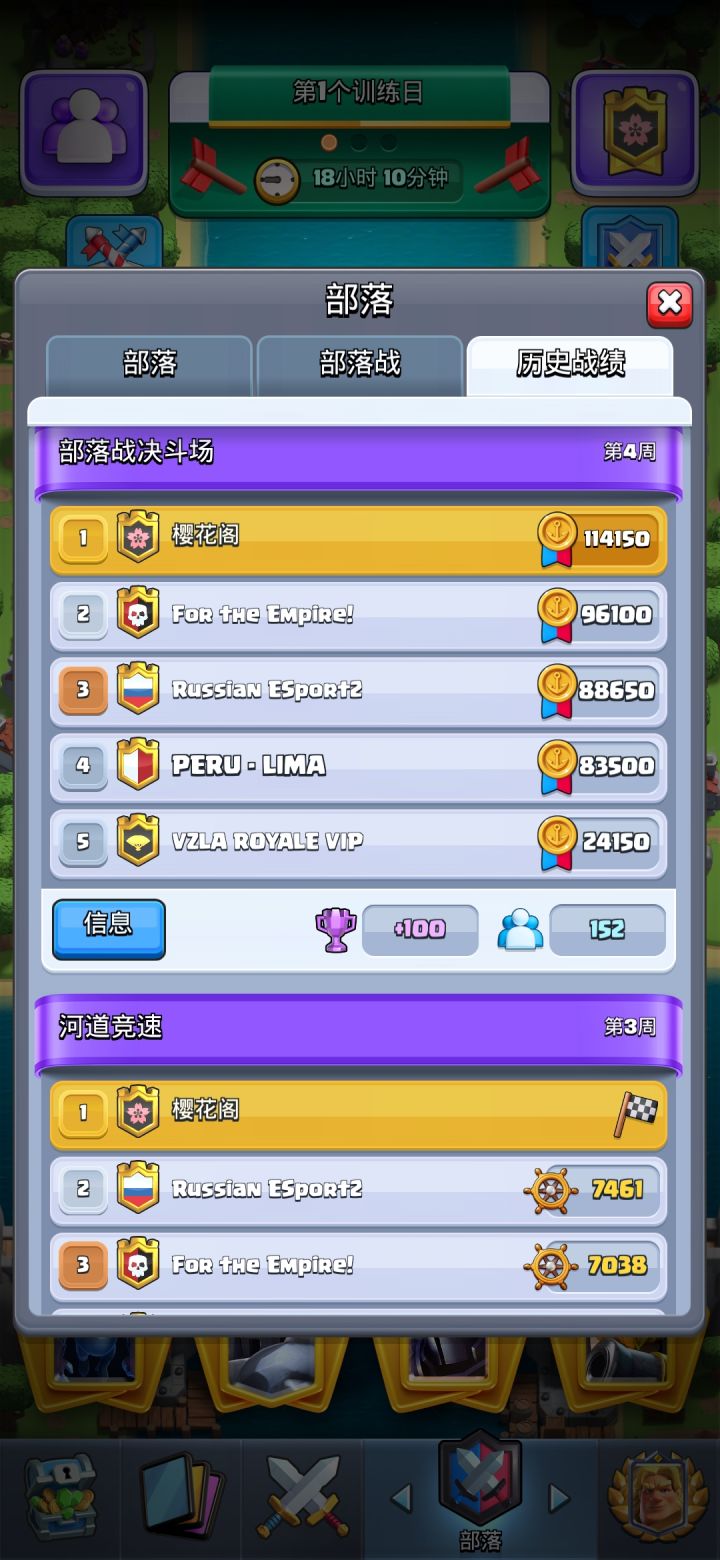Open the 樱花阁 clan badge in rankings
This screenshot has width=720, height=1560.
[138, 537]
